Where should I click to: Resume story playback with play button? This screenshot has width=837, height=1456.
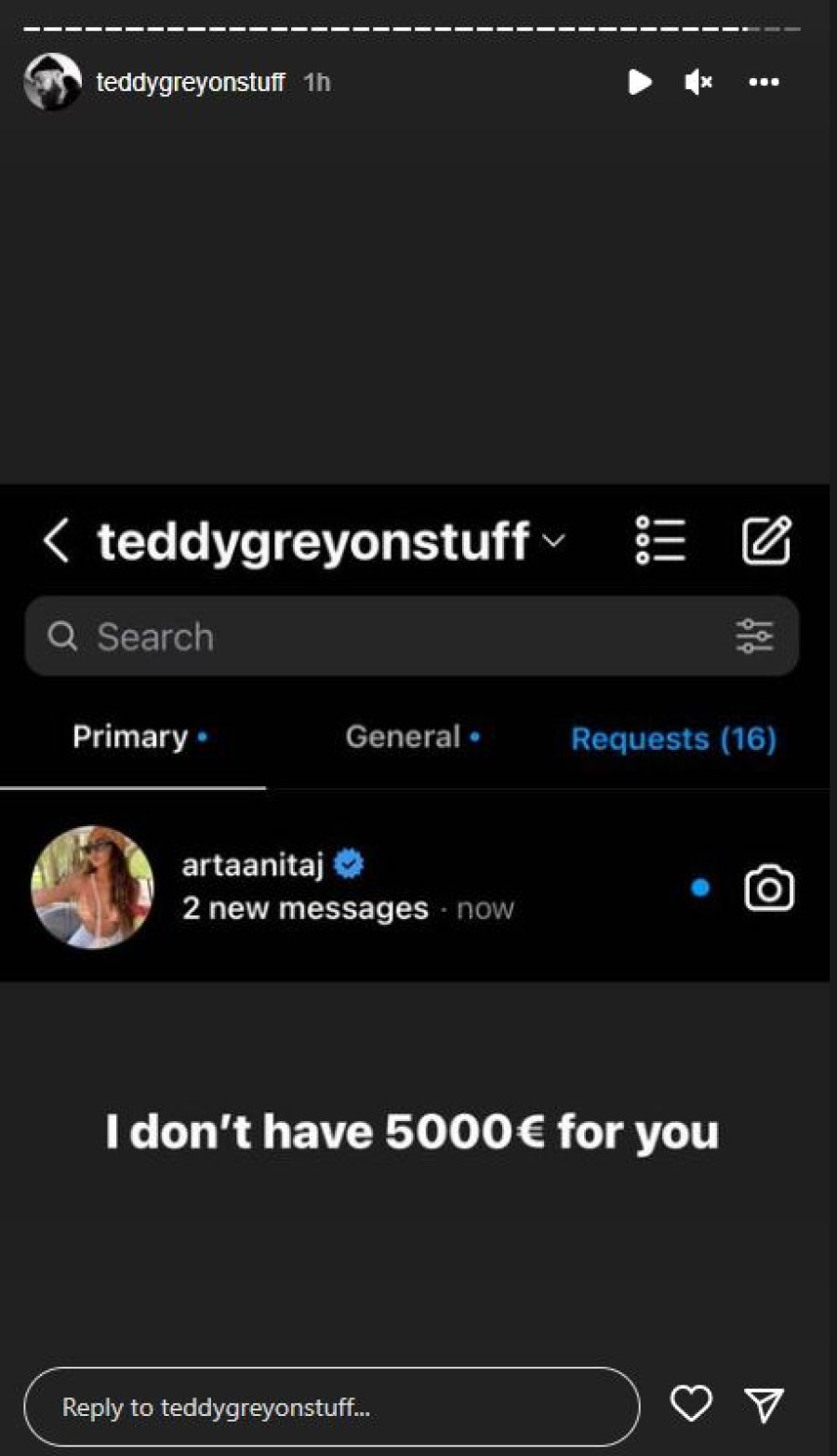(639, 82)
